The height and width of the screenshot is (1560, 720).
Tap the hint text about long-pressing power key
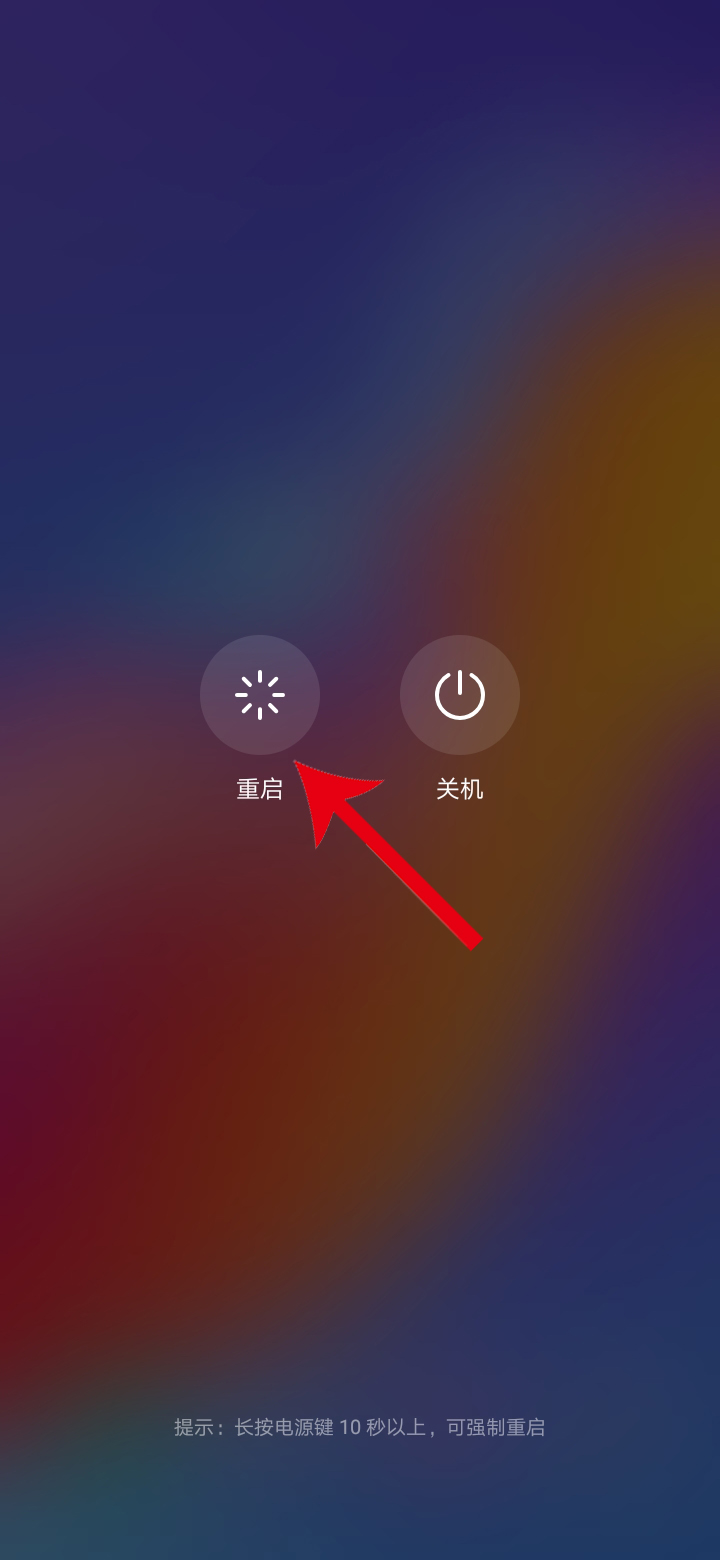pyautogui.click(x=360, y=1428)
